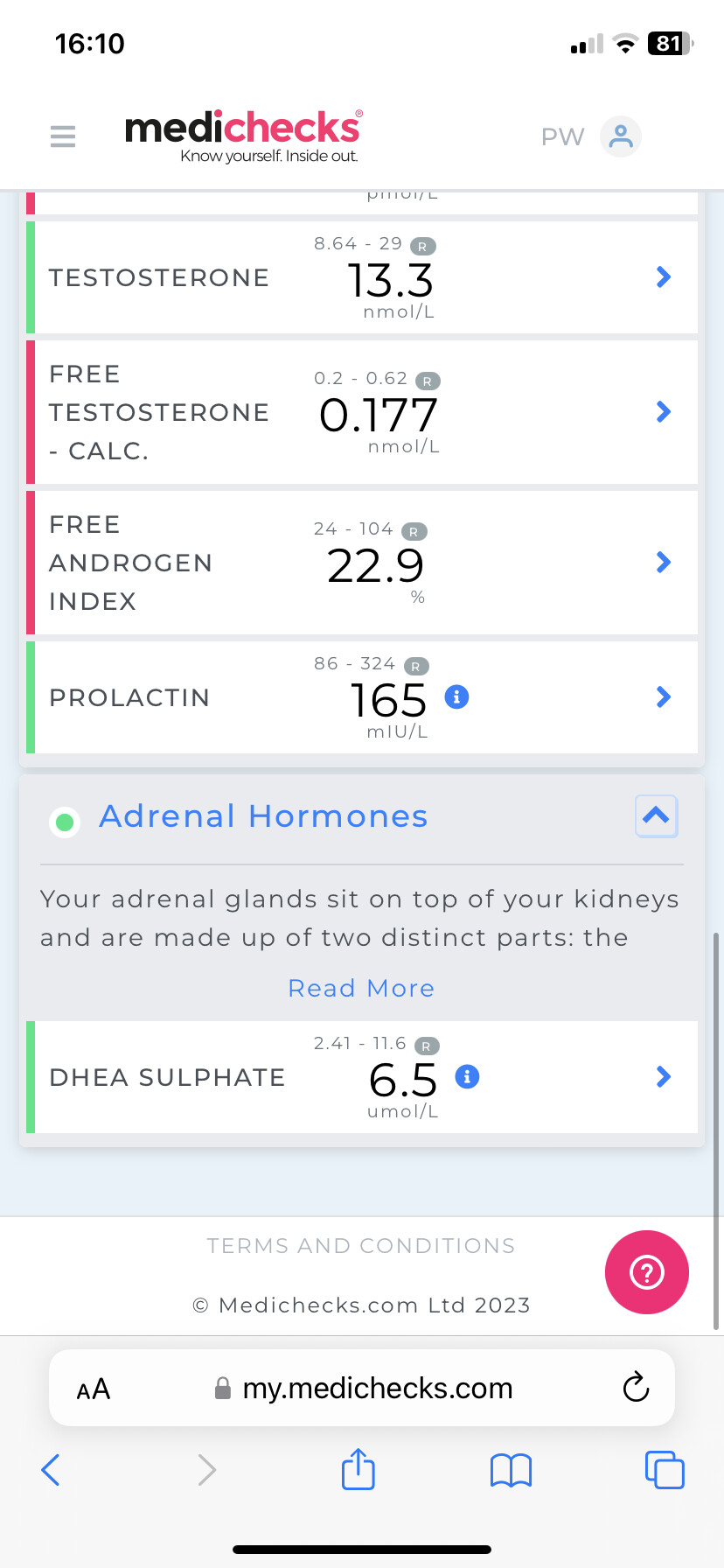
Task: Show info icon next to Prolactin value
Action: (x=457, y=696)
